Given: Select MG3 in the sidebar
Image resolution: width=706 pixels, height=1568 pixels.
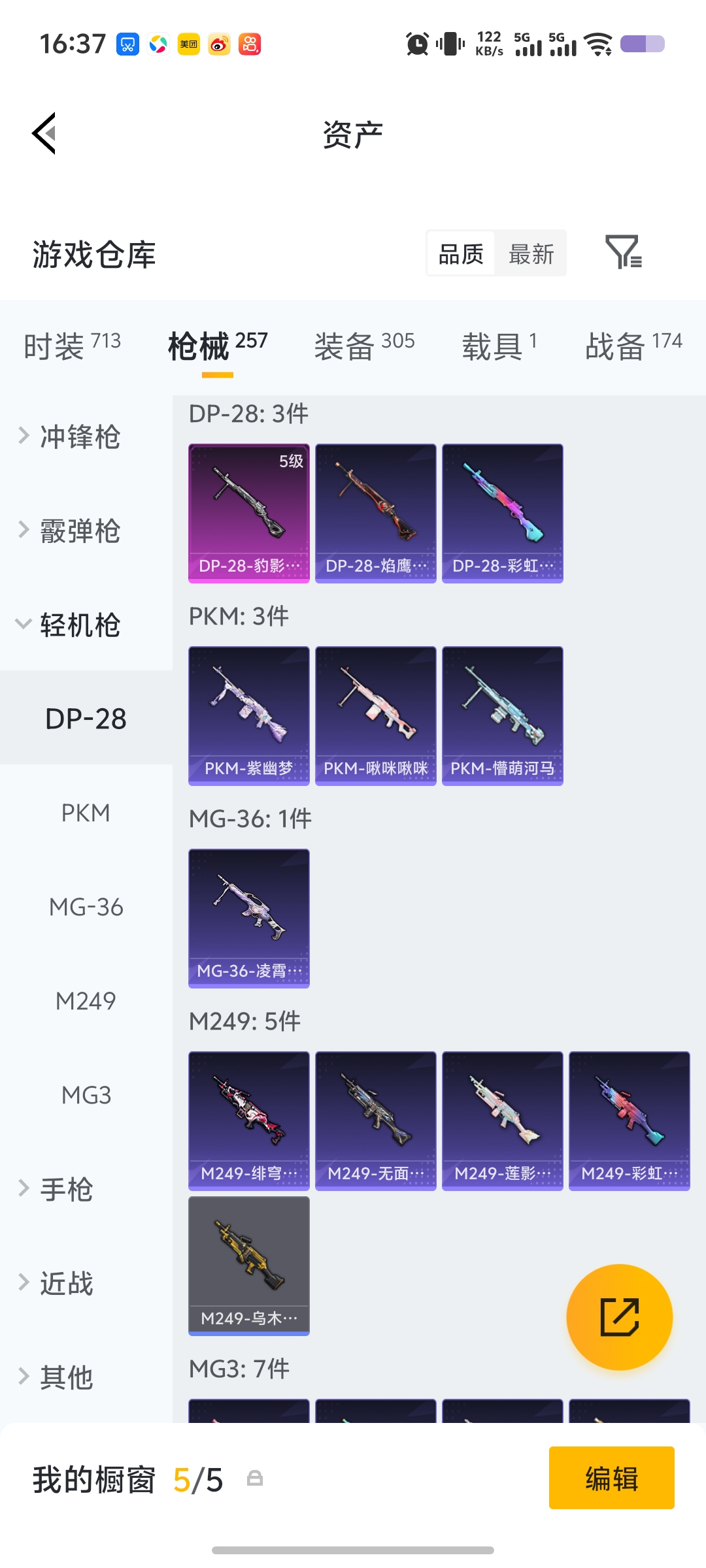Looking at the screenshot, I should [86, 1095].
